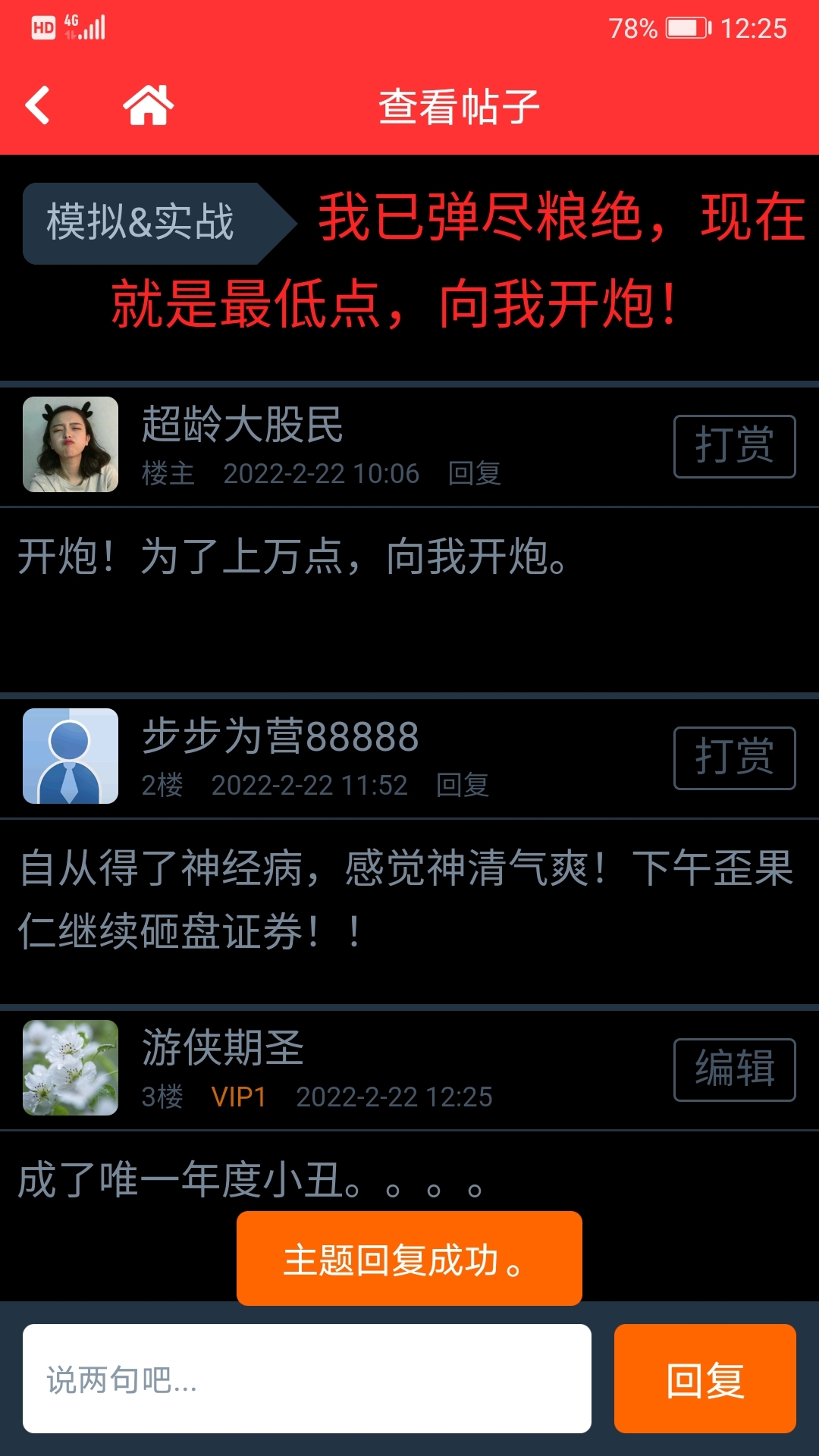
Task: Submit with the orange 回复 button
Action: click(704, 1379)
